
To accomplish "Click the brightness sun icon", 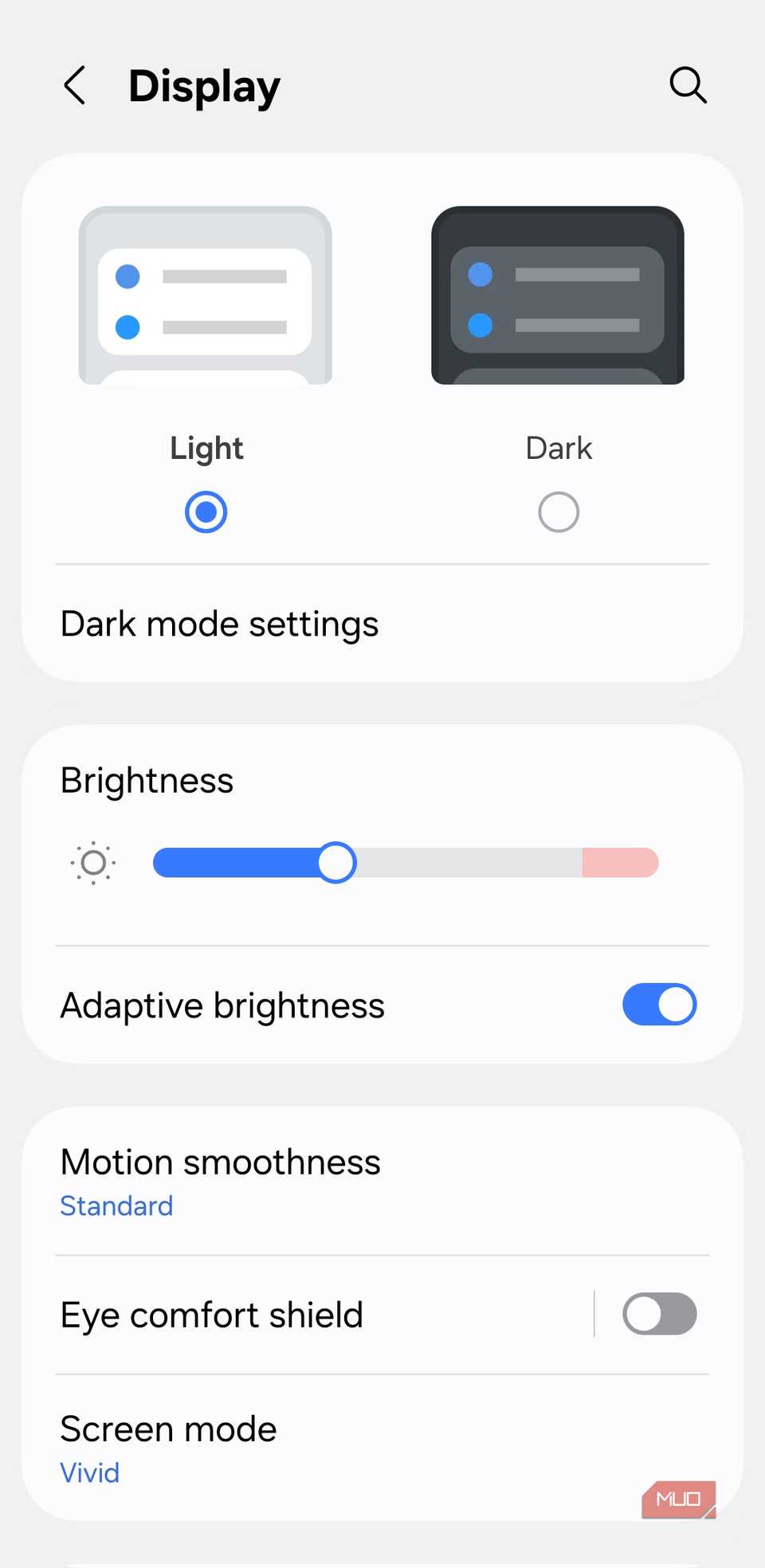I will click(x=93, y=863).
